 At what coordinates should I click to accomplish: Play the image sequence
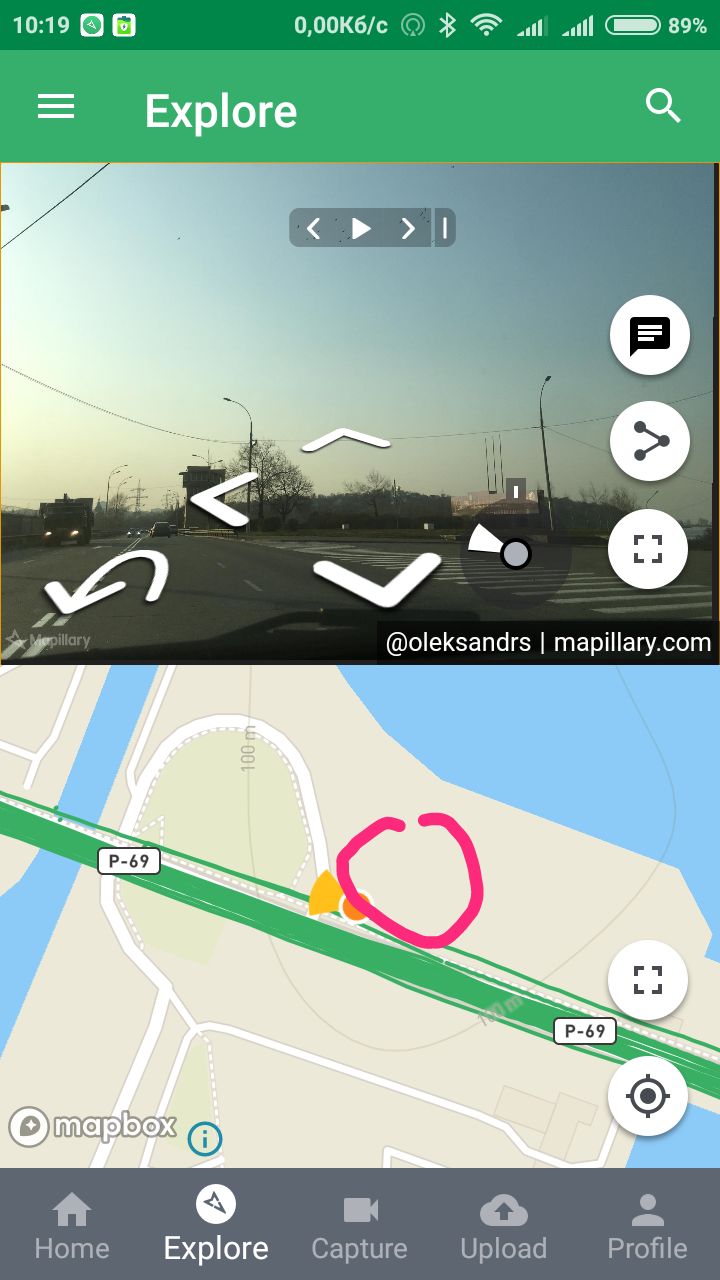click(361, 229)
